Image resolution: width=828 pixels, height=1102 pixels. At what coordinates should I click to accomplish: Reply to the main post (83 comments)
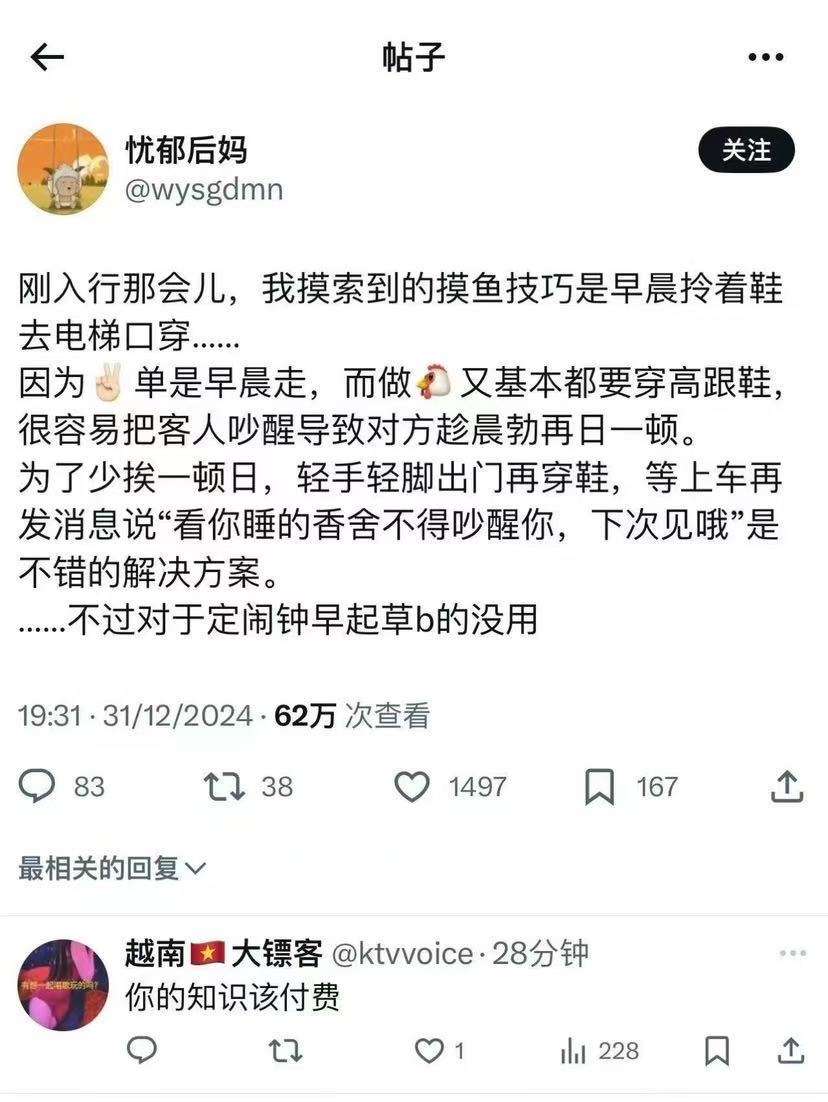click(x=37, y=787)
